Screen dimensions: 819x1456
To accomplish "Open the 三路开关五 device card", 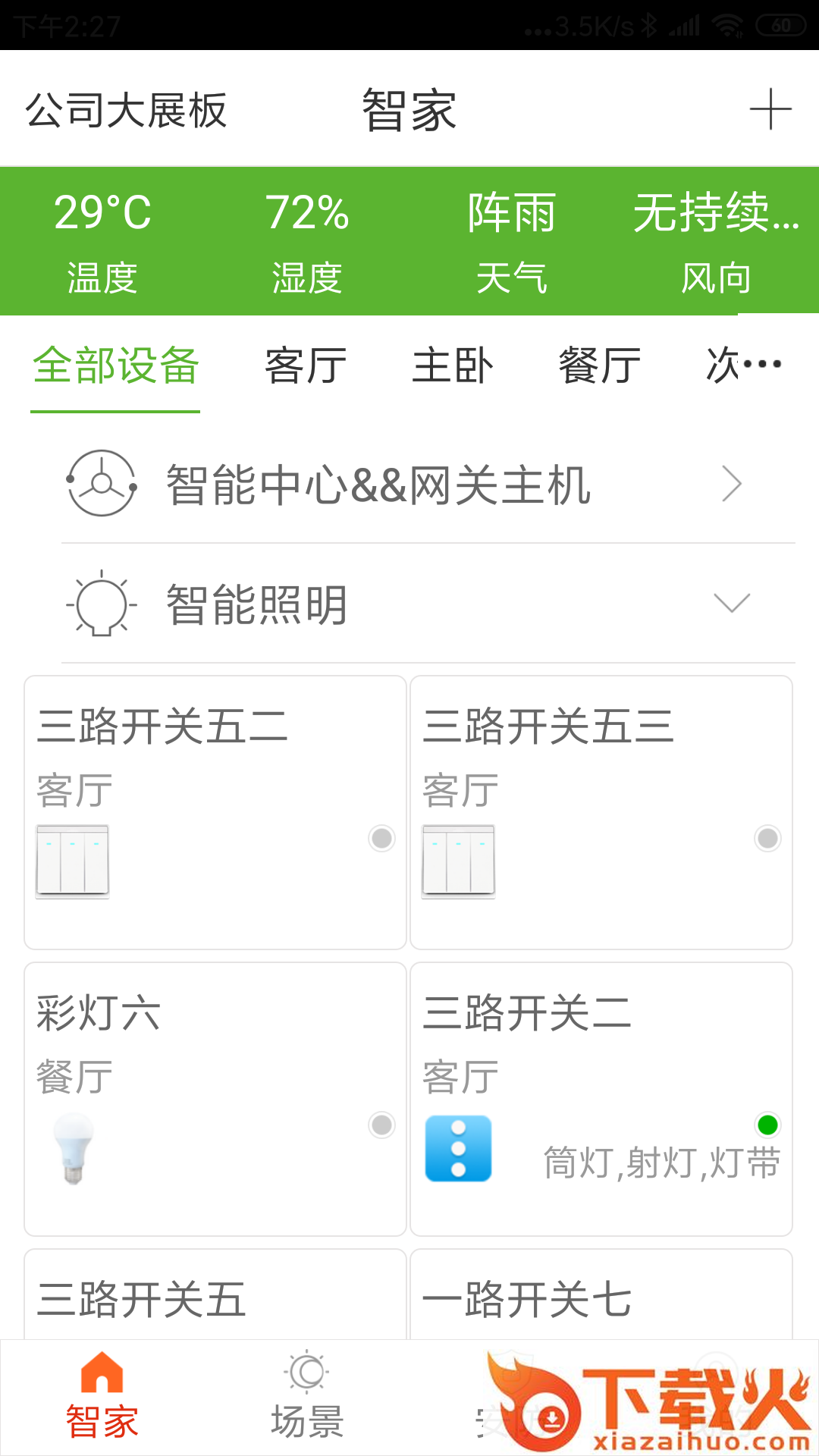I will coord(215,1294).
